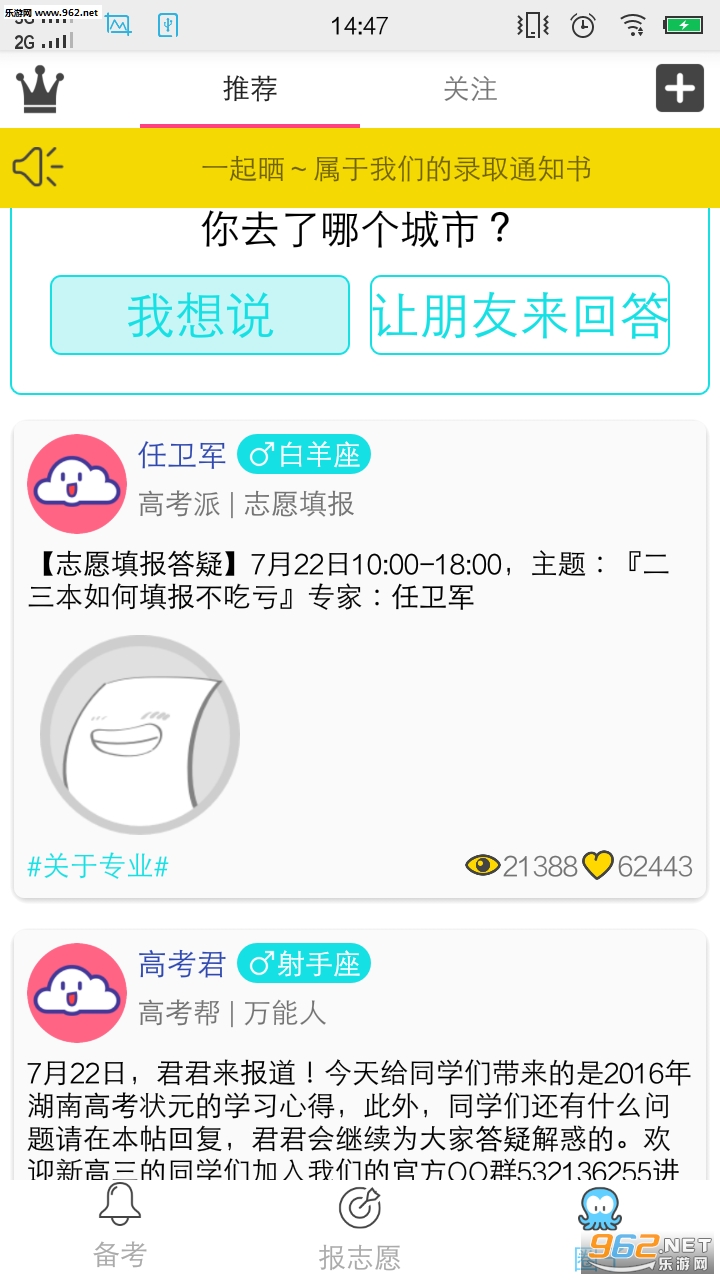Tap the plus icon to create a post
This screenshot has height=1280, width=720.
click(680, 89)
